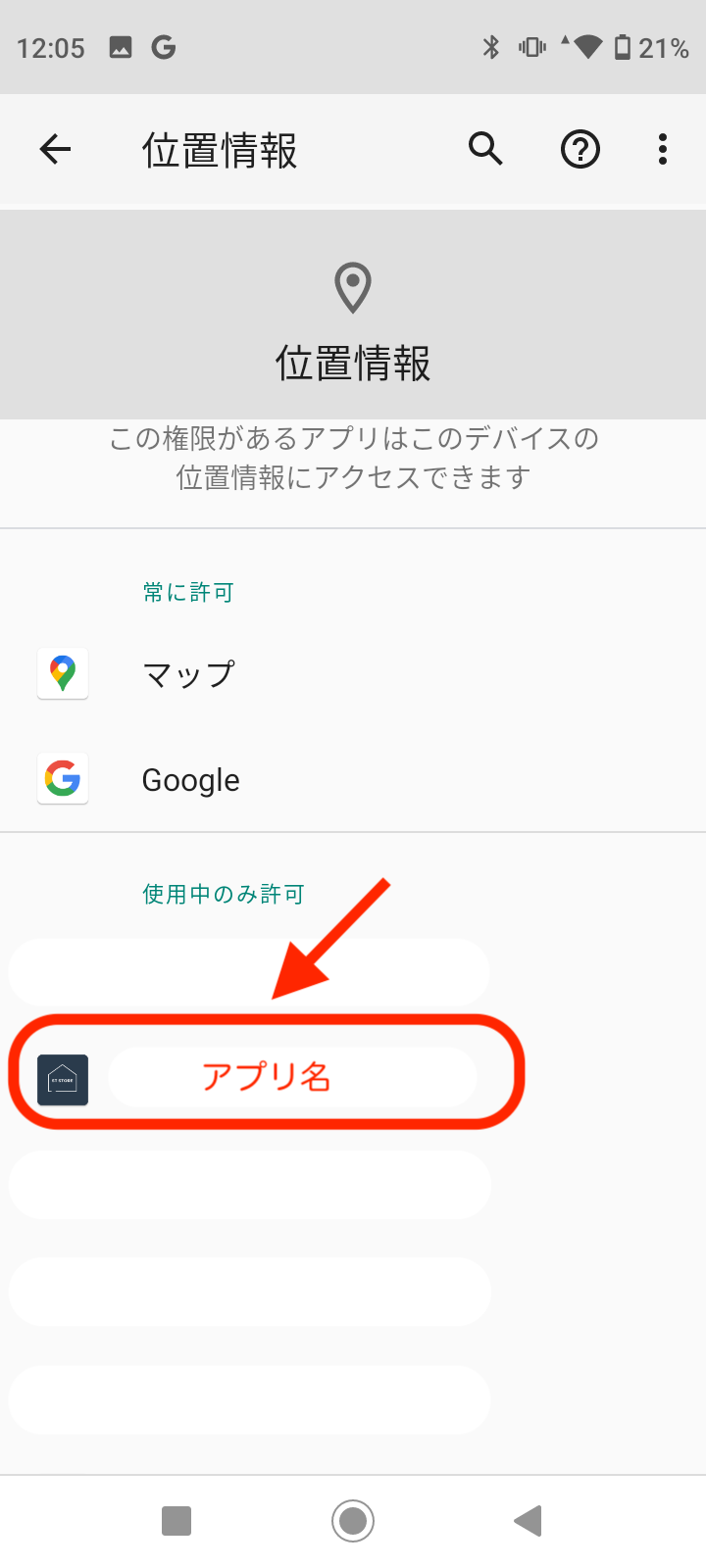Image resolution: width=706 pixels, height=1568 pixels.
Task: Open recent apps with the square button
Action: [x=176, y=1521]
